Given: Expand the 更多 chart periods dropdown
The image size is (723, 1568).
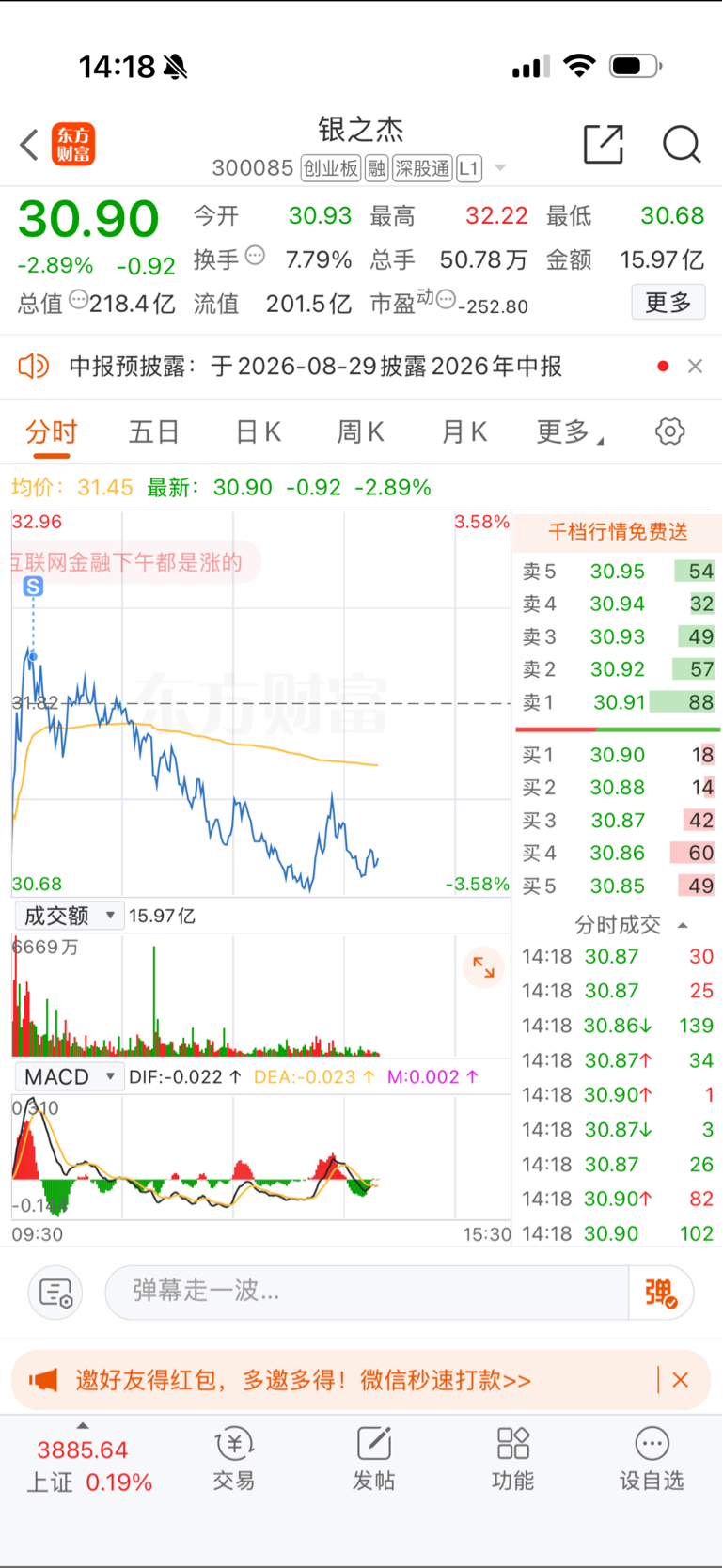Looking at the screenshot, I should 570,432.
